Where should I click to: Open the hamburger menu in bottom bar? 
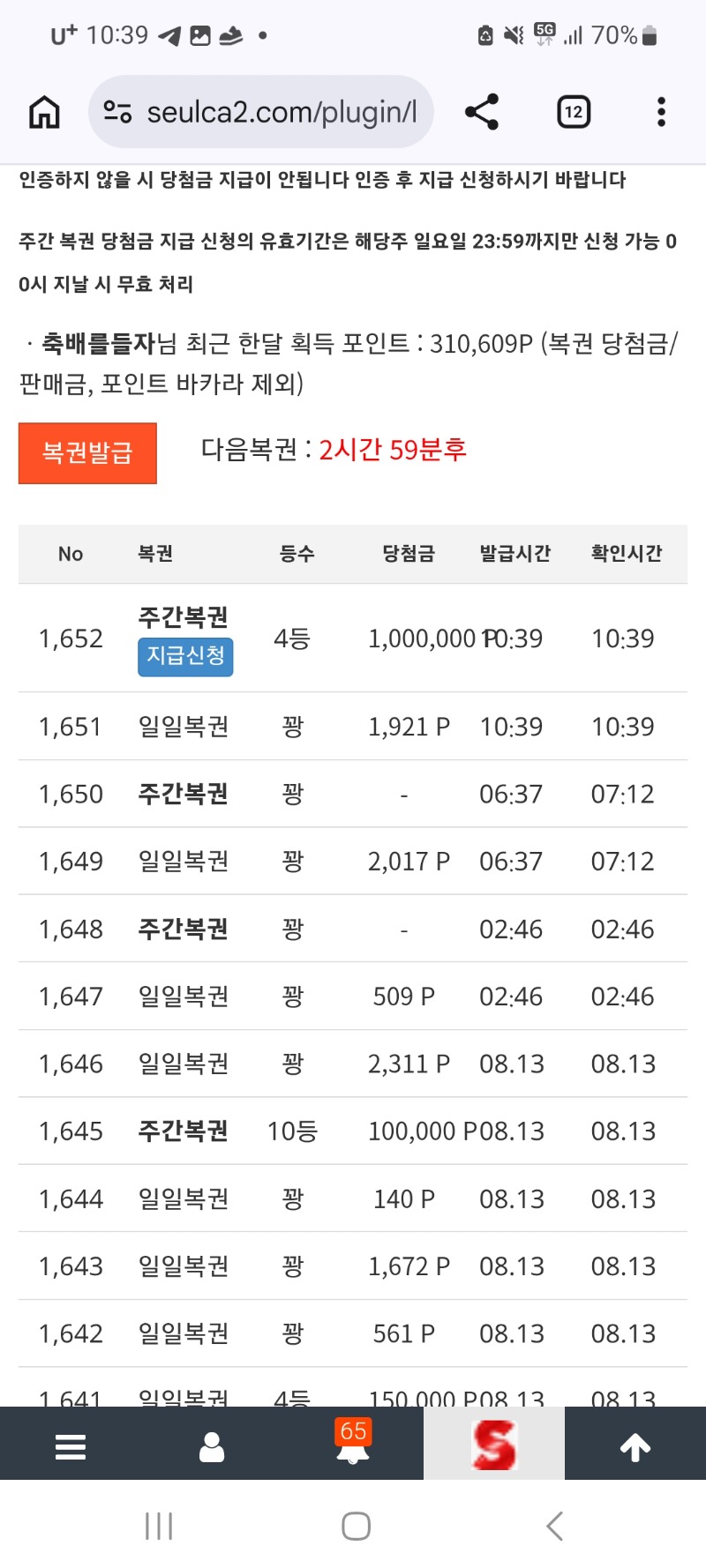71,1446
